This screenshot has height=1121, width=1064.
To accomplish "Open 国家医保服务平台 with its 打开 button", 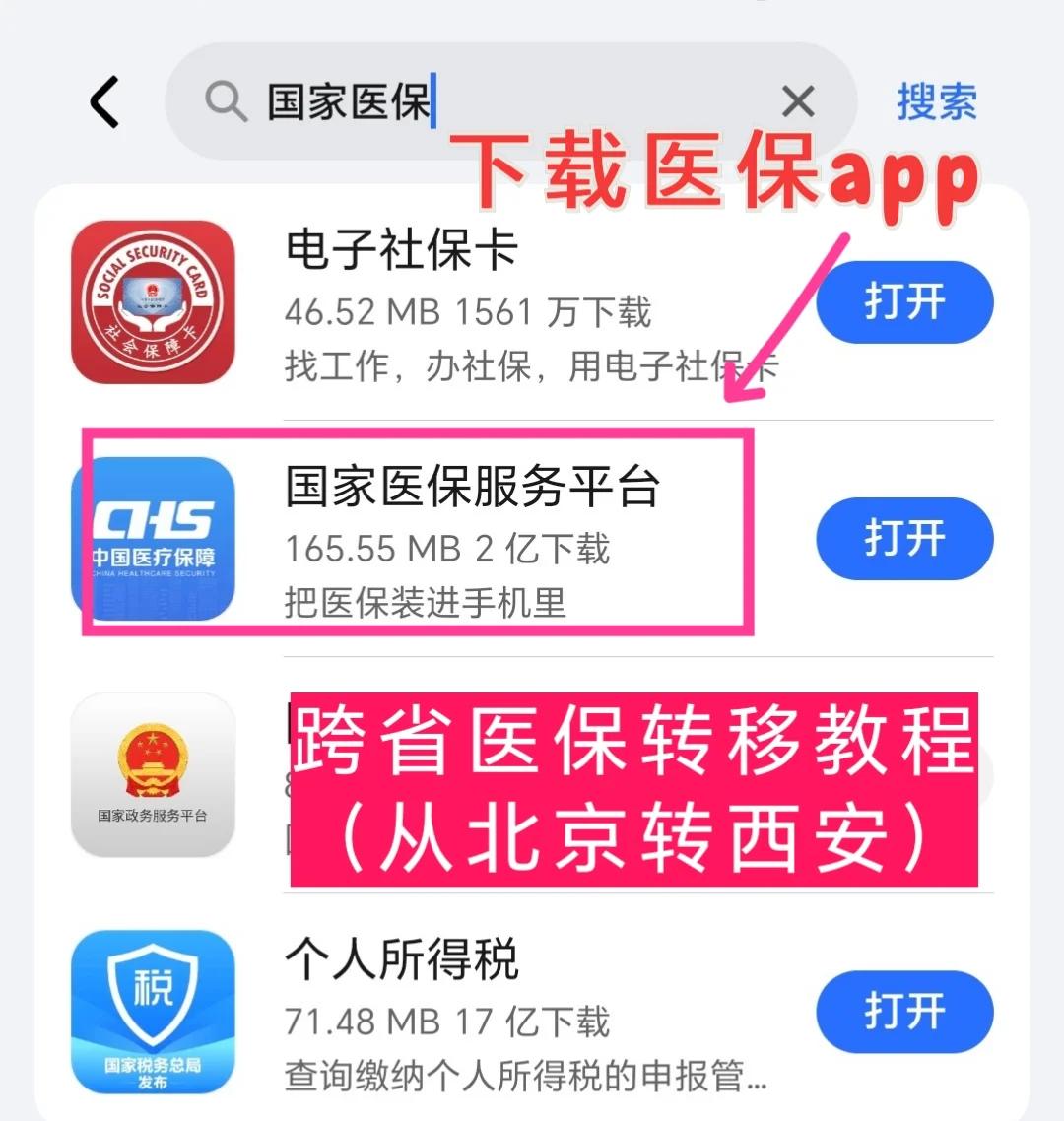I will (x=904, y=539).
